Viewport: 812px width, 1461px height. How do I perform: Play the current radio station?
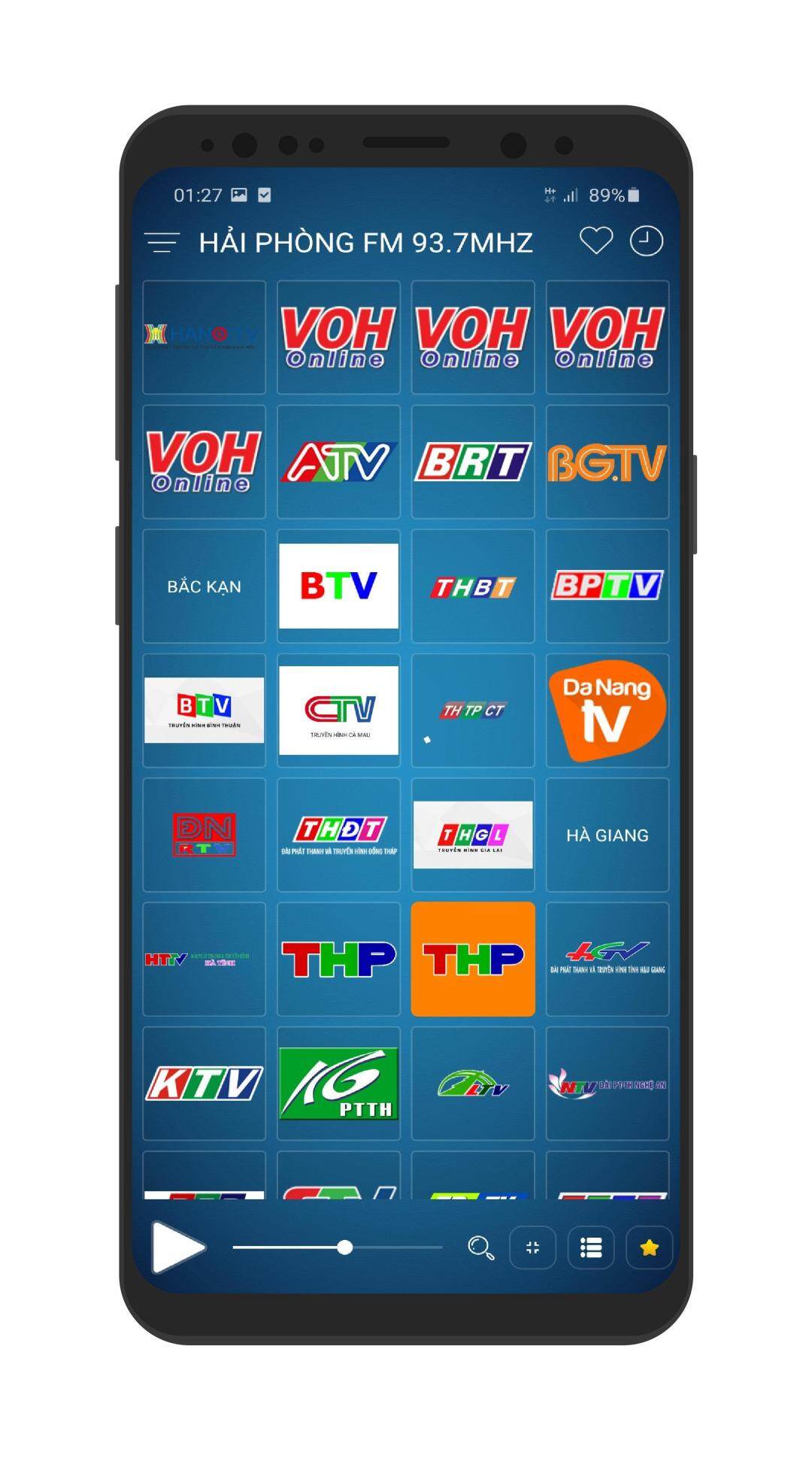(x=177, y=1247)
